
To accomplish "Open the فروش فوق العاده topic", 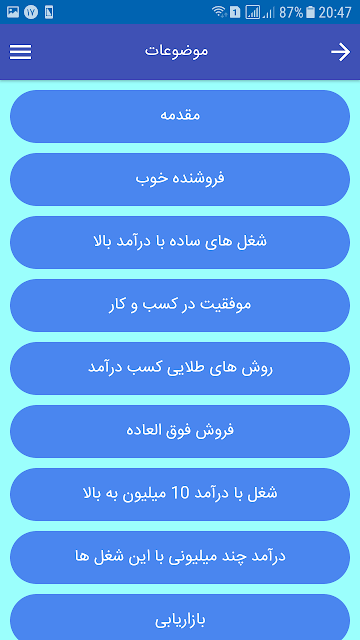I will tap(180, 431).
